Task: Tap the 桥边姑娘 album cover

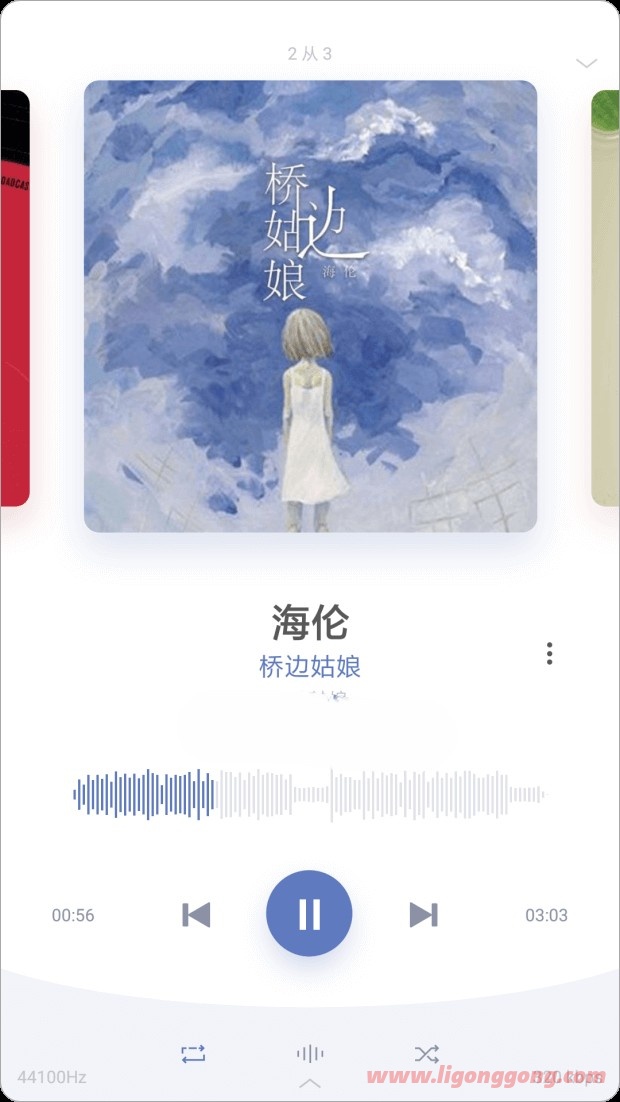Action: [x=310, y=306]
